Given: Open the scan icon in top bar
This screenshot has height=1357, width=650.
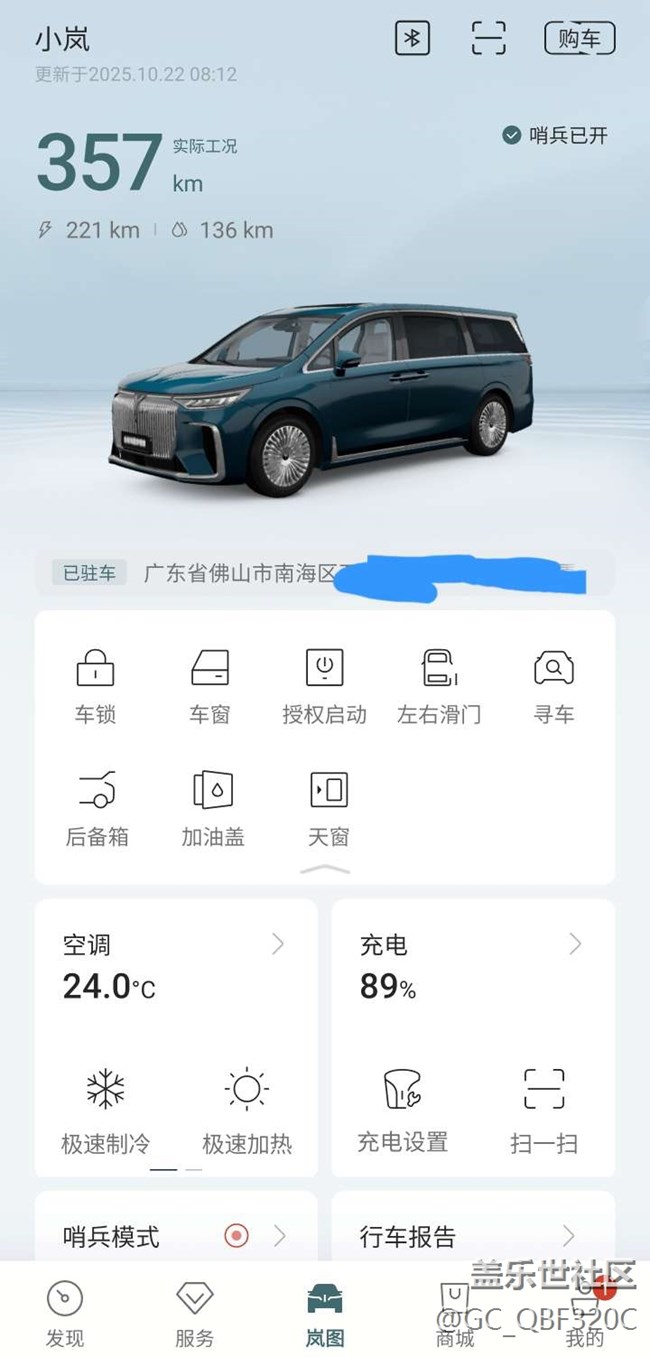Looking at the screenshot, I should point(489,39).
